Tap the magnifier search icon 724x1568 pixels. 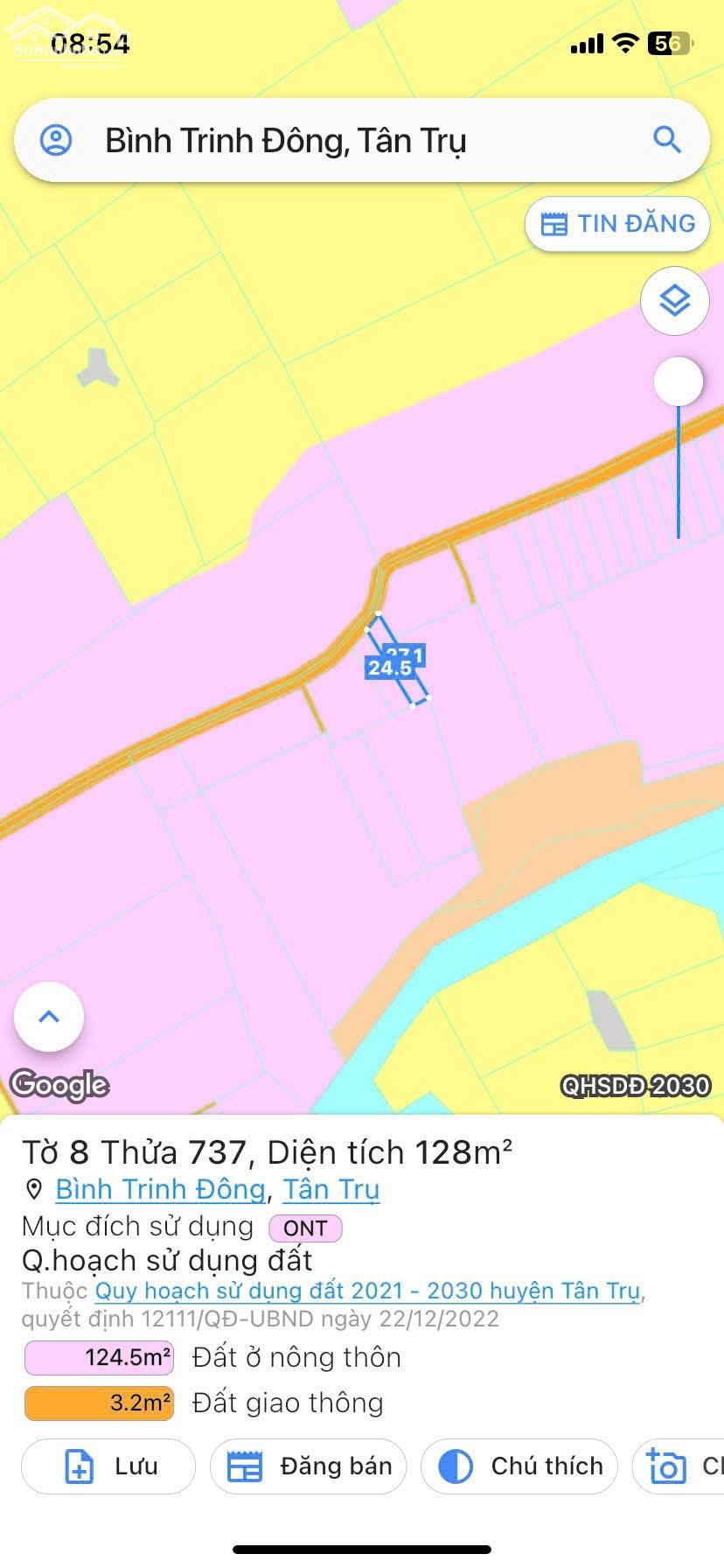pos(667,140)
